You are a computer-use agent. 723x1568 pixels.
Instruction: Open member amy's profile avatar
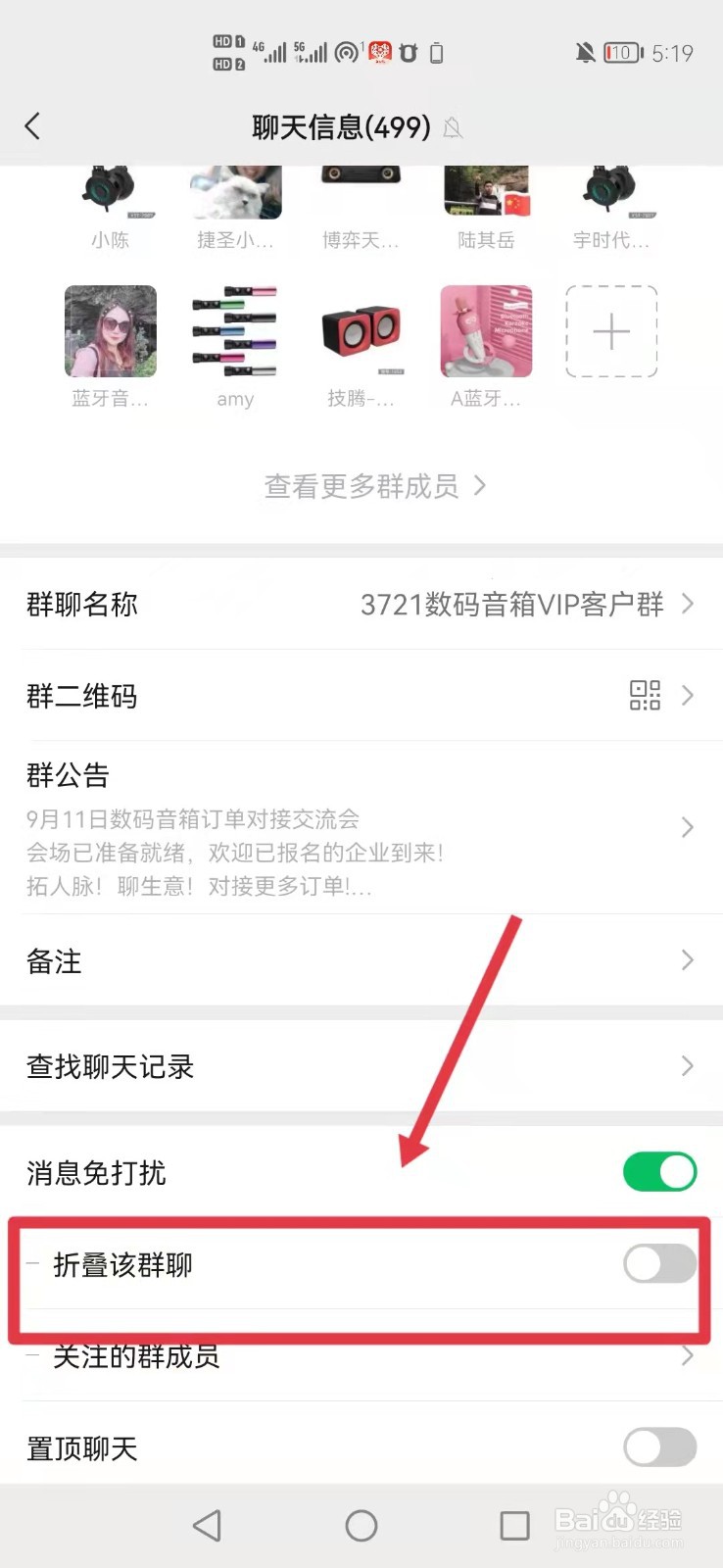(235, 330)
